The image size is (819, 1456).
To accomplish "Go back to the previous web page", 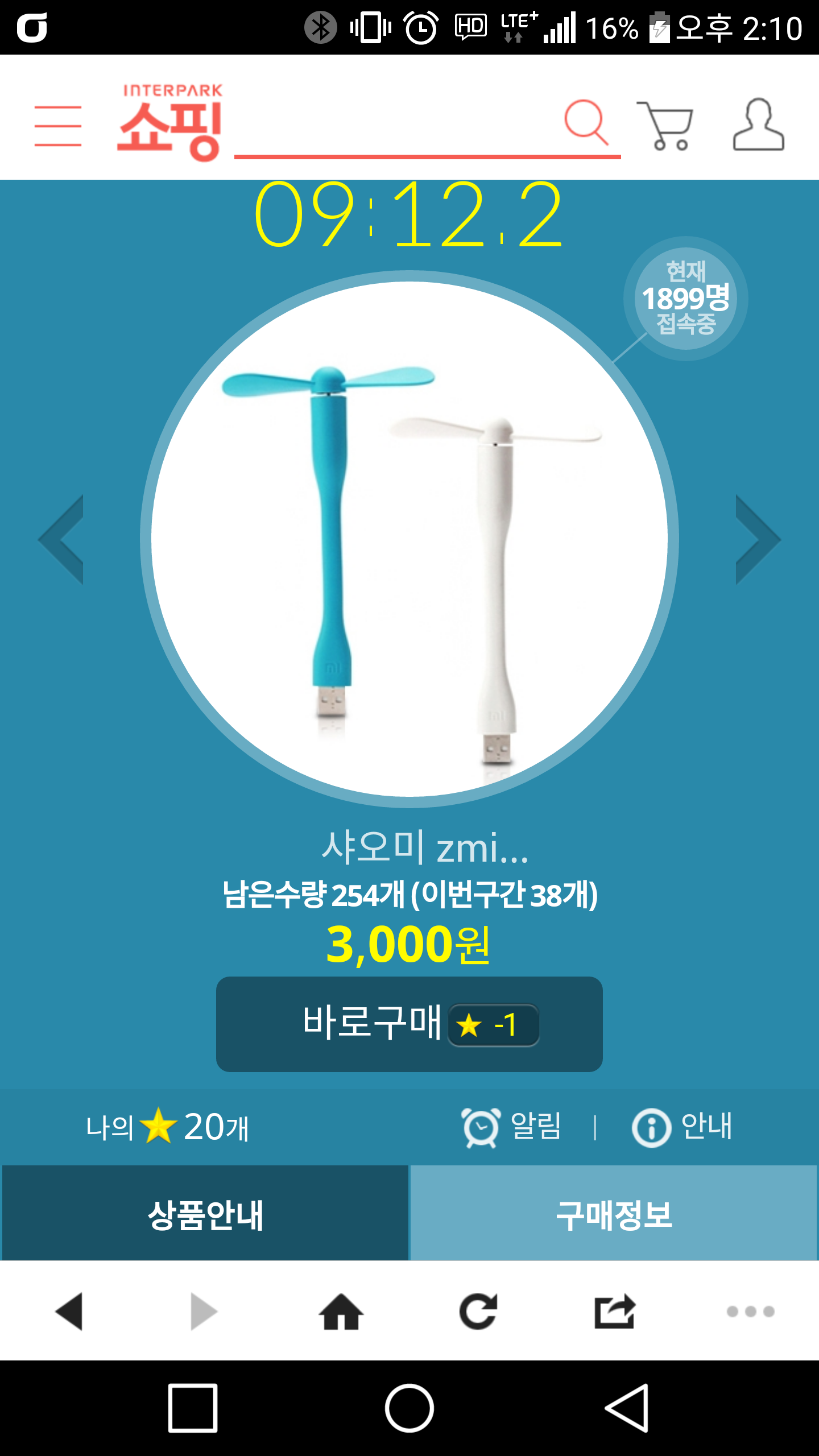I will [69, 1312].
